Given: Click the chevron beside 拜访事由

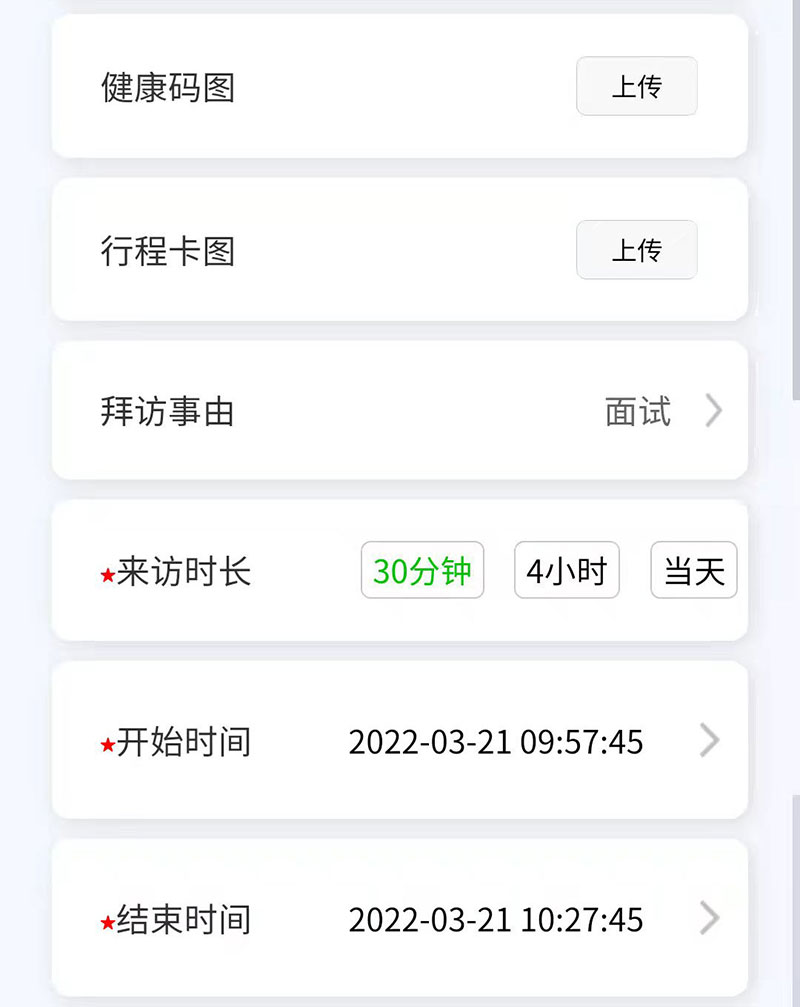Looking at the screenshot, I should coord(712,411).
